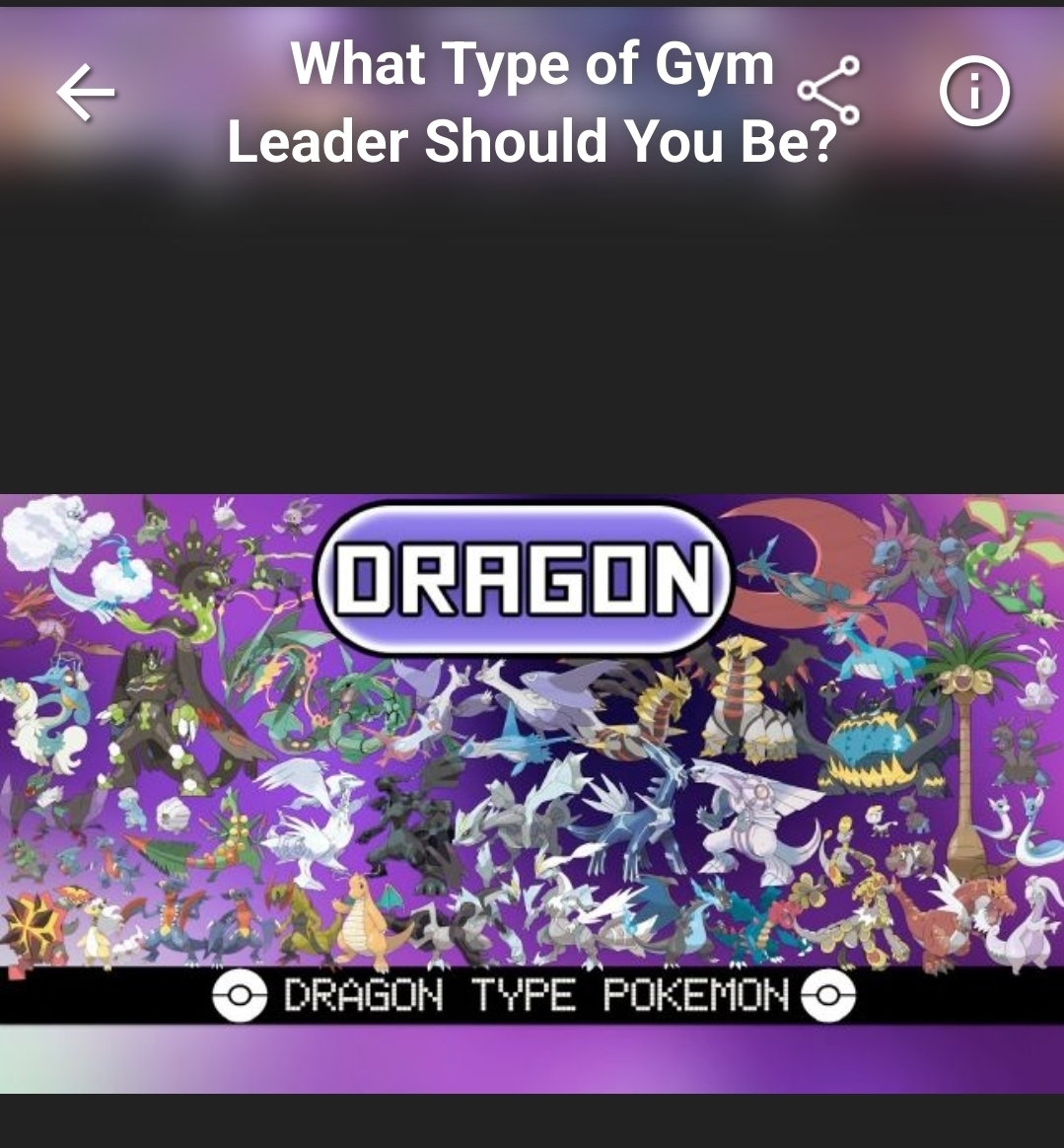
Task: Open the quiz info icon
Action: point(974,93)
